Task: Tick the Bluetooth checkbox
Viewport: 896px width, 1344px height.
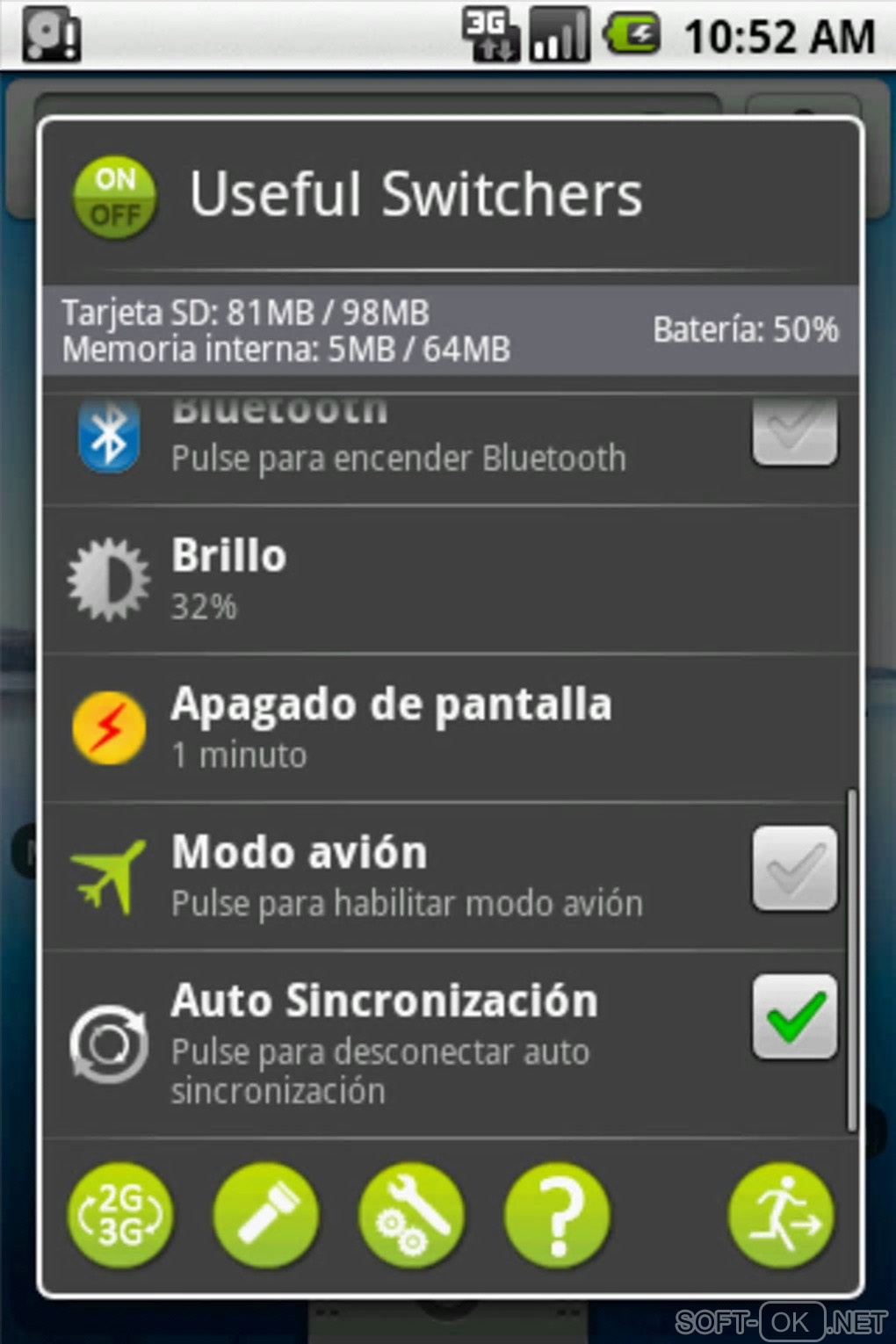Action: coord(793,430)
